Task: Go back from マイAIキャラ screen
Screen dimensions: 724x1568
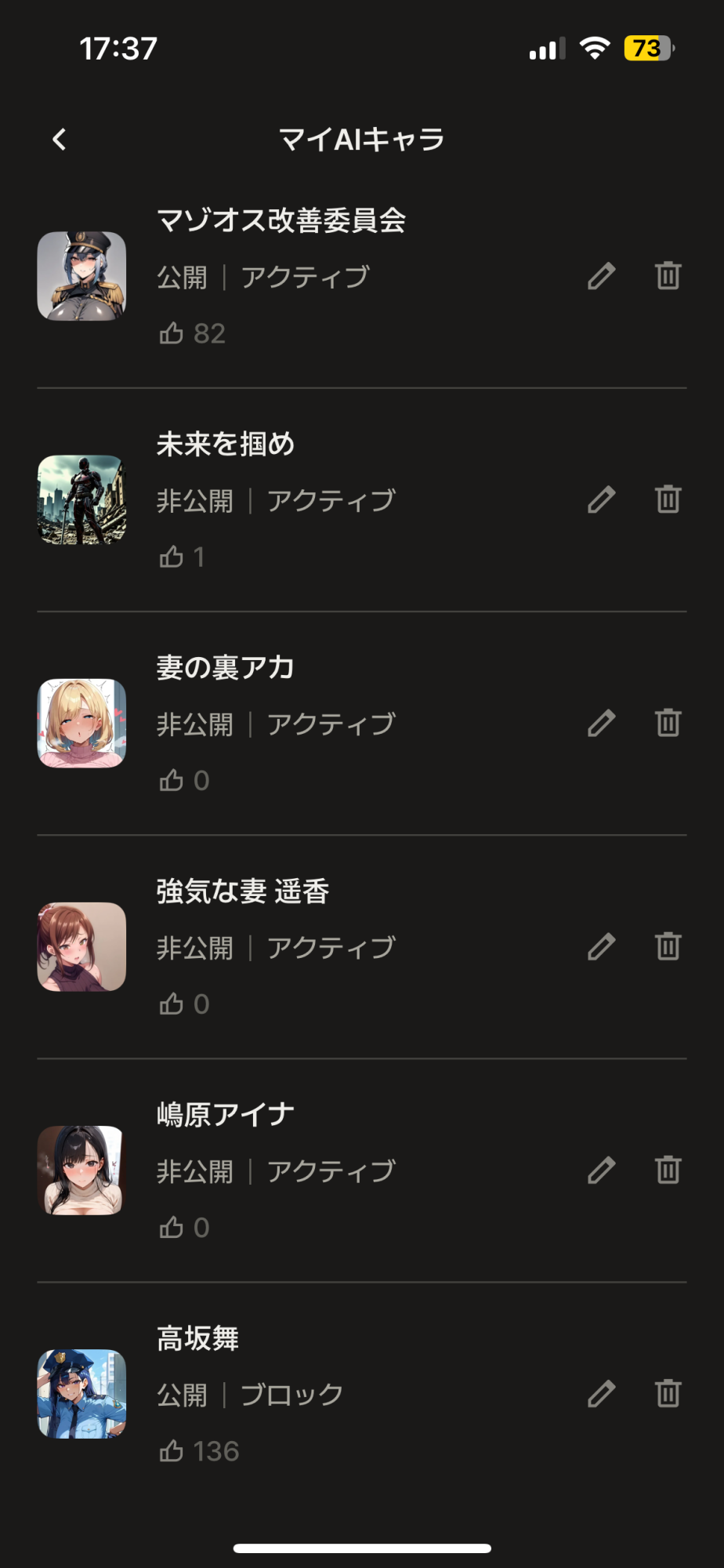Action: 60,140
